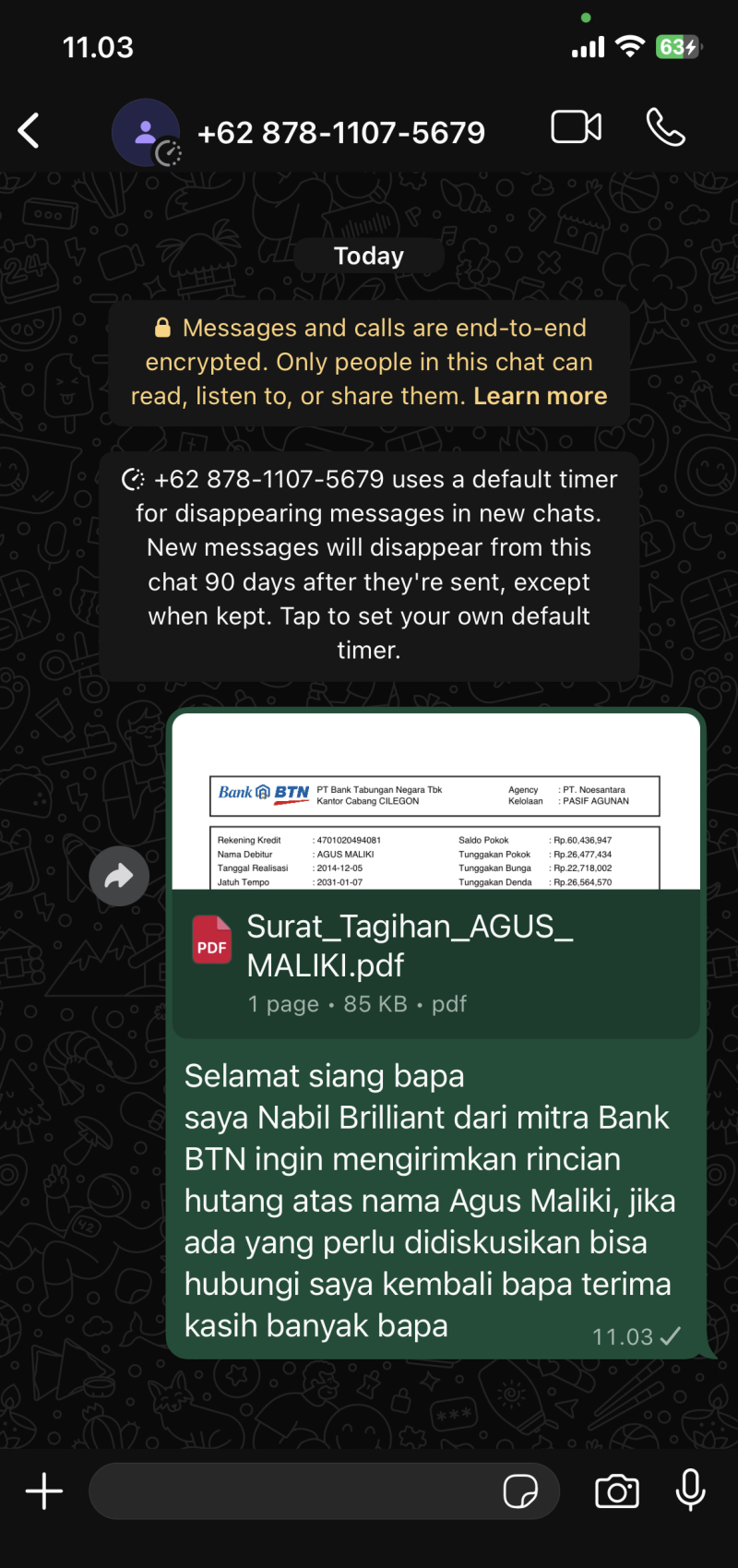
Task: Open the sticker picker
Action: (x=520, y=1490)
